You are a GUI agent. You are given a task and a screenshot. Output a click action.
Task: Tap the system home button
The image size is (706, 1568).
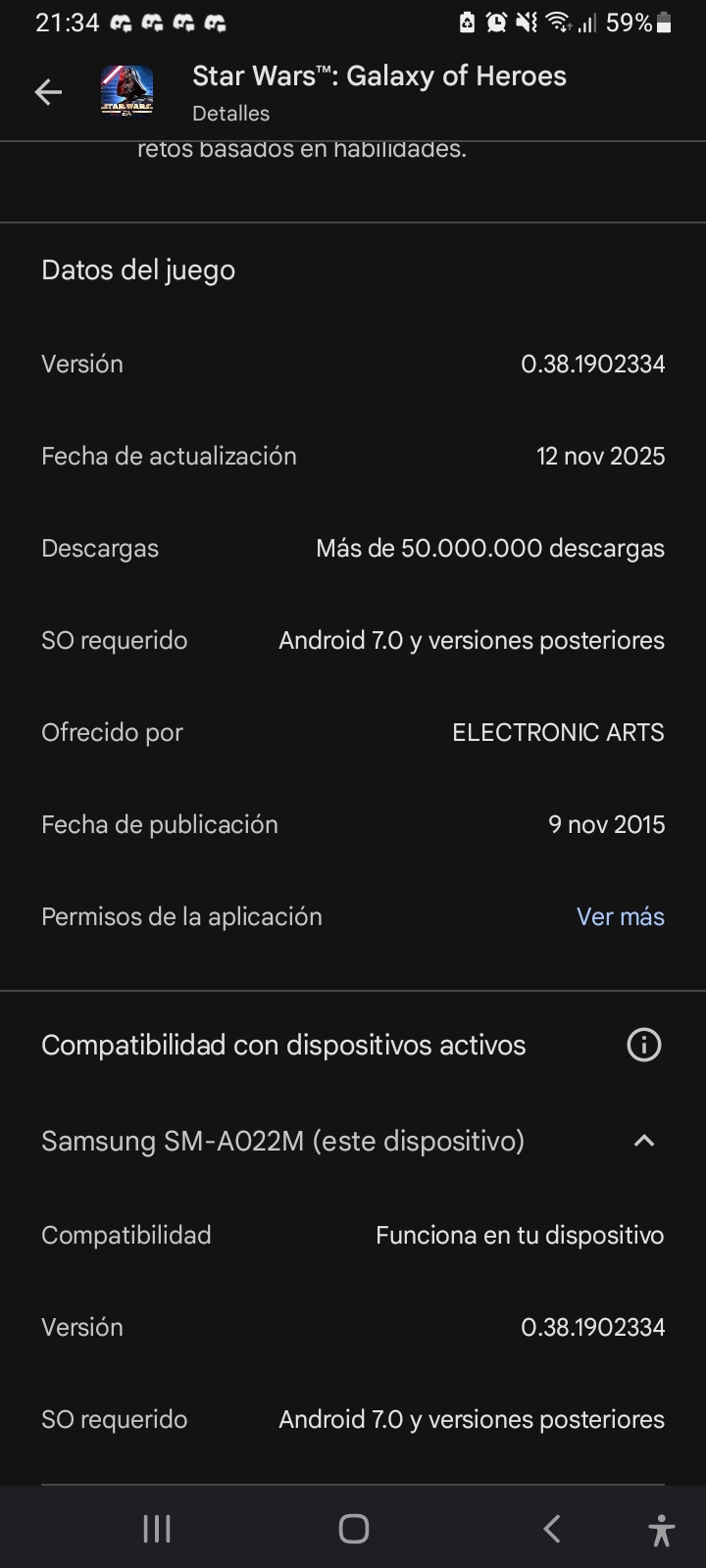pyautogui.click(x=353, y=1528)
